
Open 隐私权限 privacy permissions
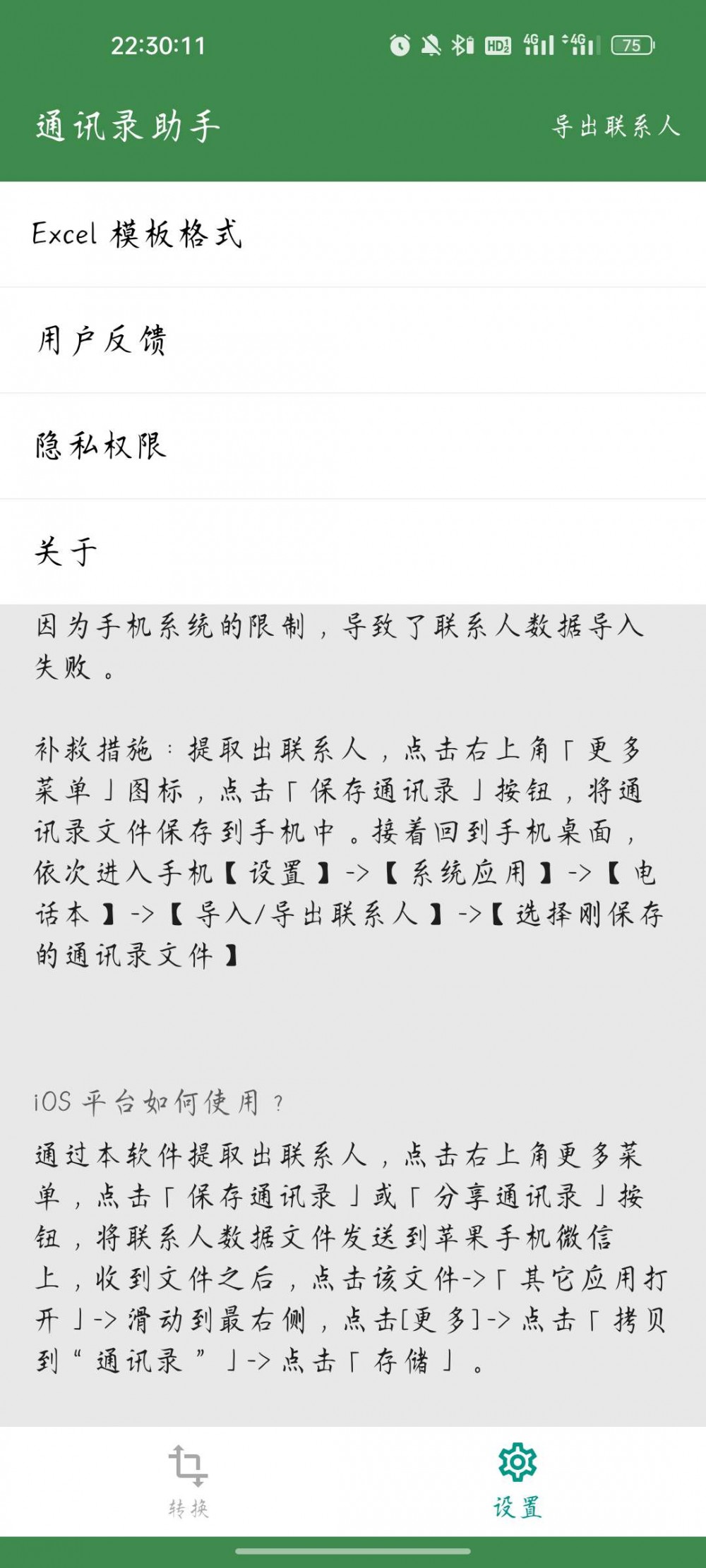(x=102, y=445)
